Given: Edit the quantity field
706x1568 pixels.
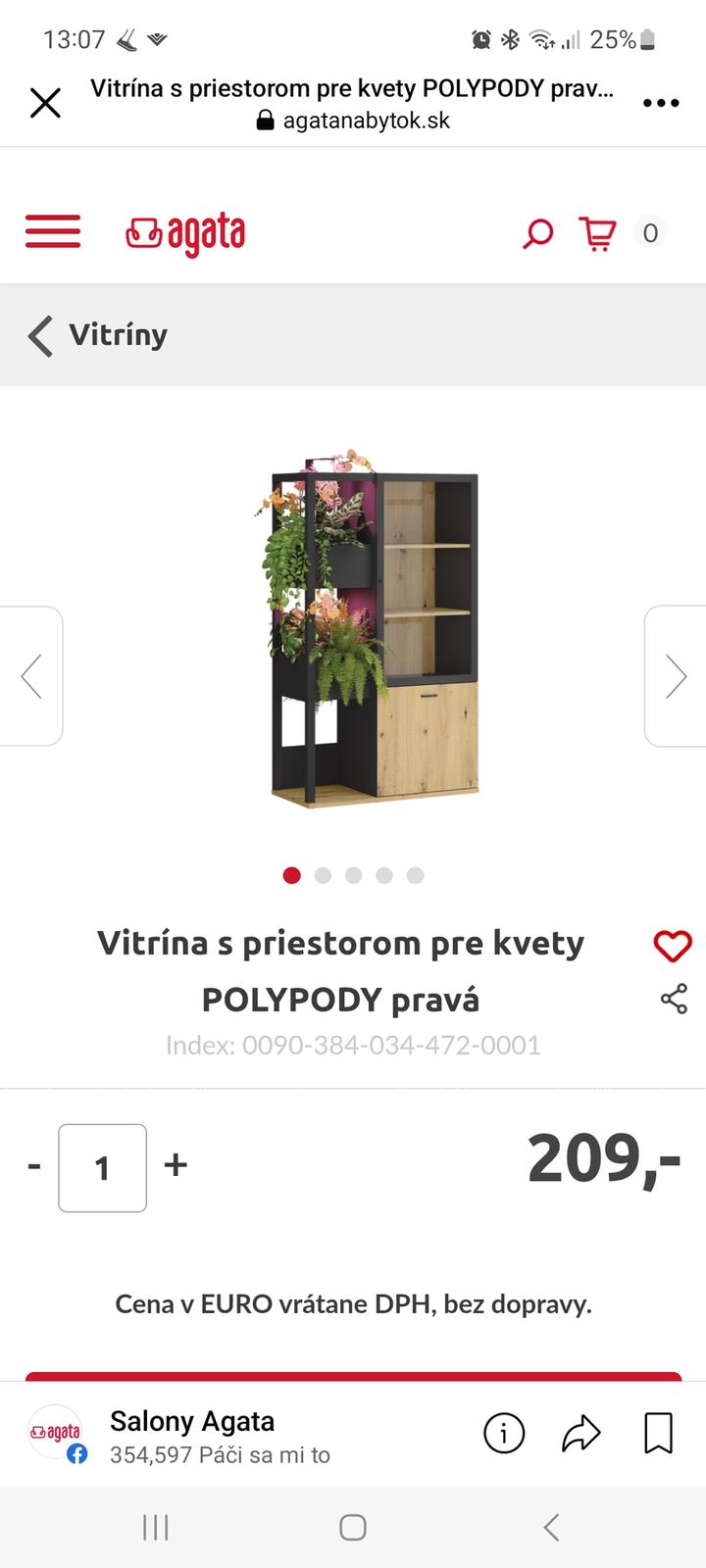Looking at the screenshot, I should [103, 1167].
